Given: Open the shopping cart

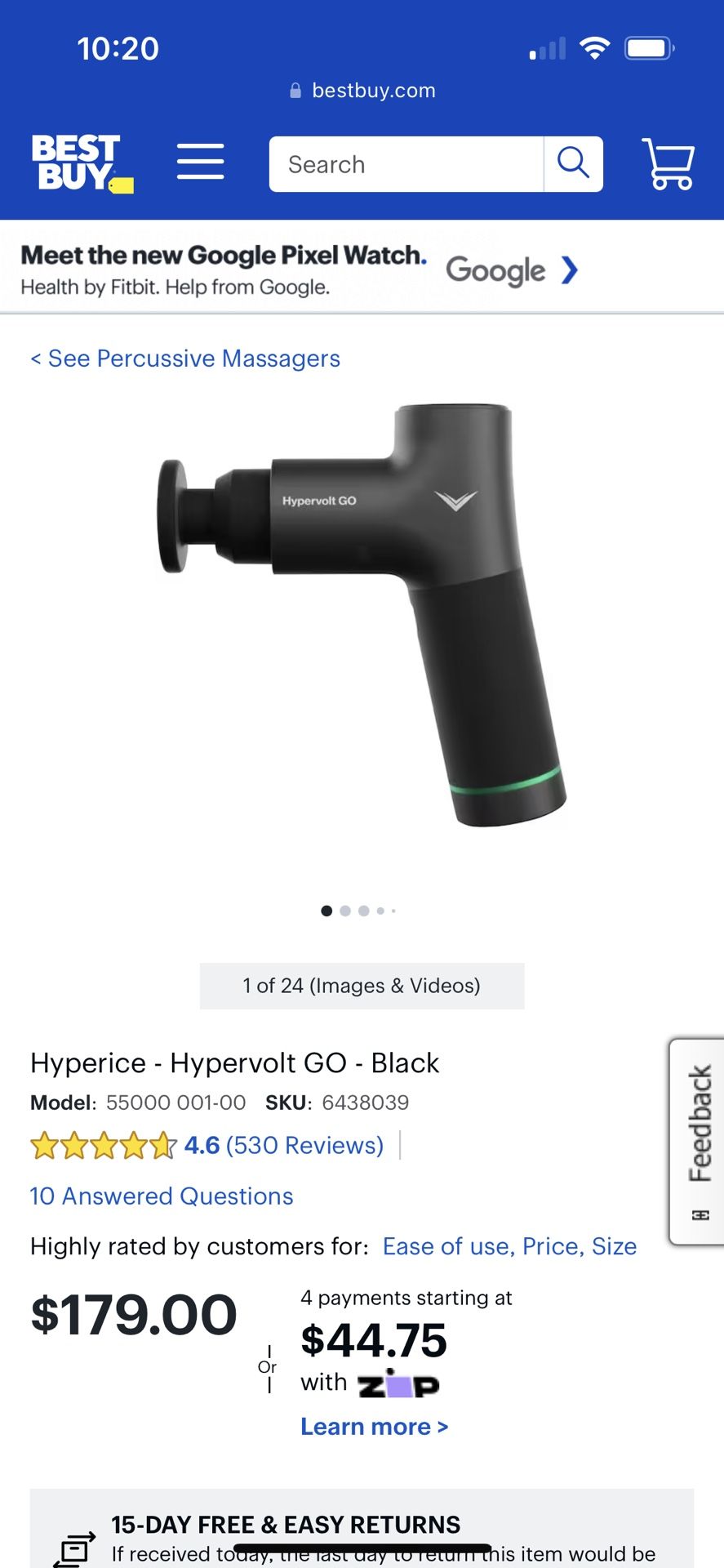Looking at the screenshot, I should tap(668, 163).
